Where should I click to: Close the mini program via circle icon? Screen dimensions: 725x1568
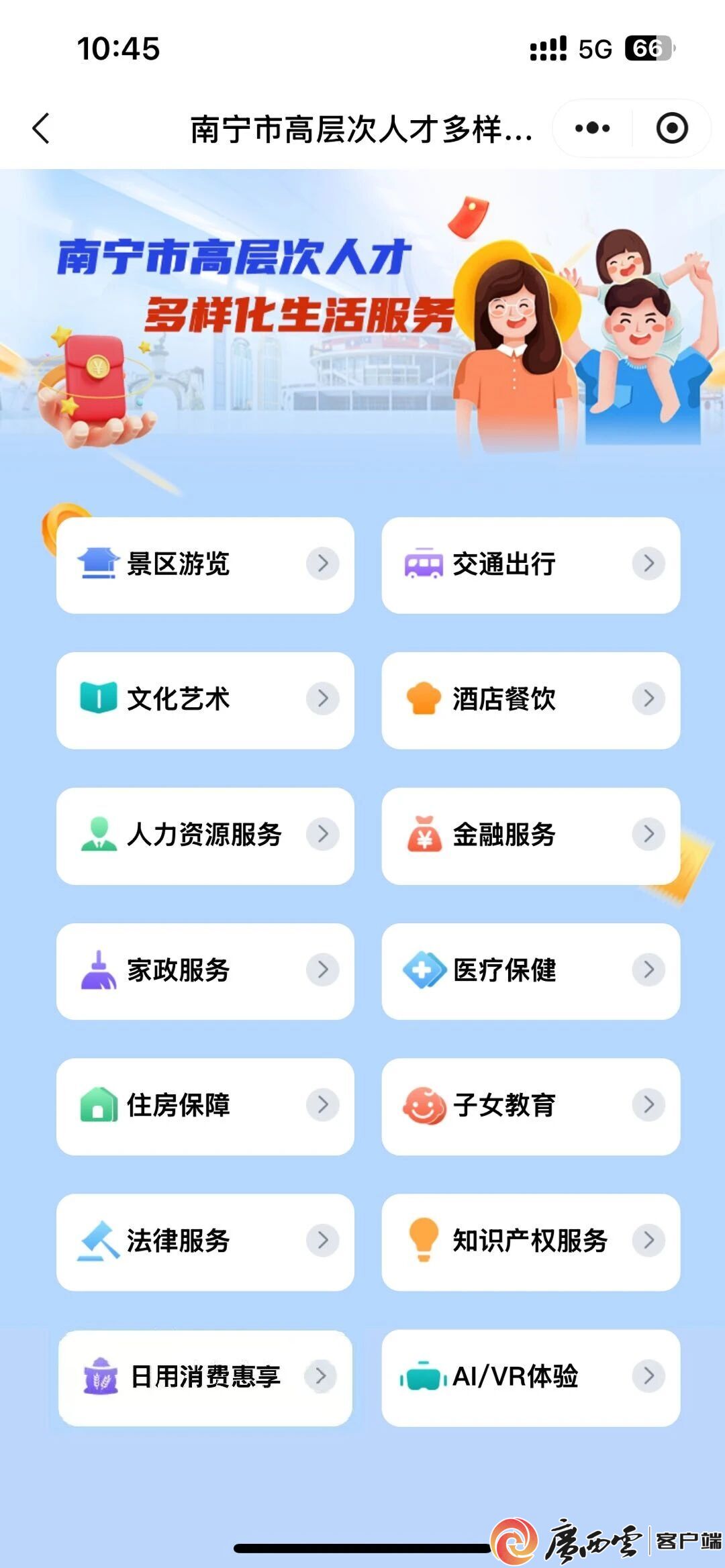(672, 128)
